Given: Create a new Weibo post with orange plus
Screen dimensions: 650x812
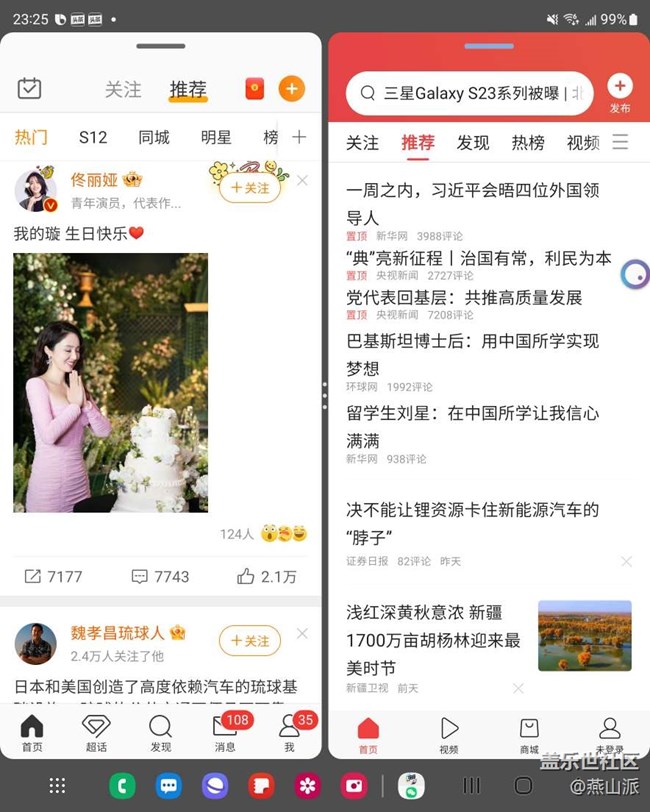Looking at the screenshot, I should click(291, 89).
